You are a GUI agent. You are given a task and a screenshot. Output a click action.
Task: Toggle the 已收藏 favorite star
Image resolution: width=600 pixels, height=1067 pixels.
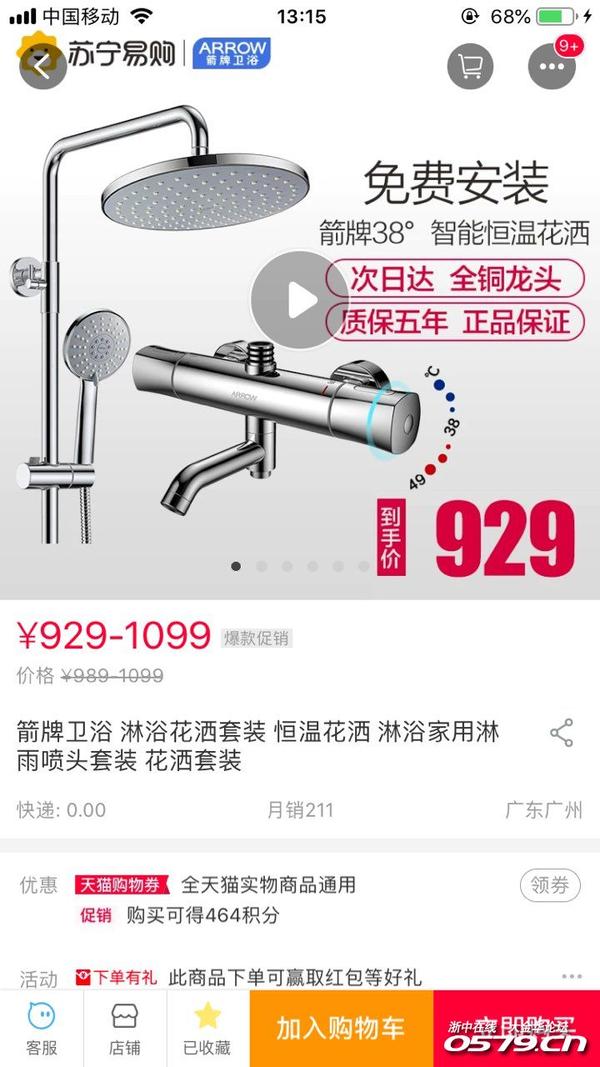207,1030
